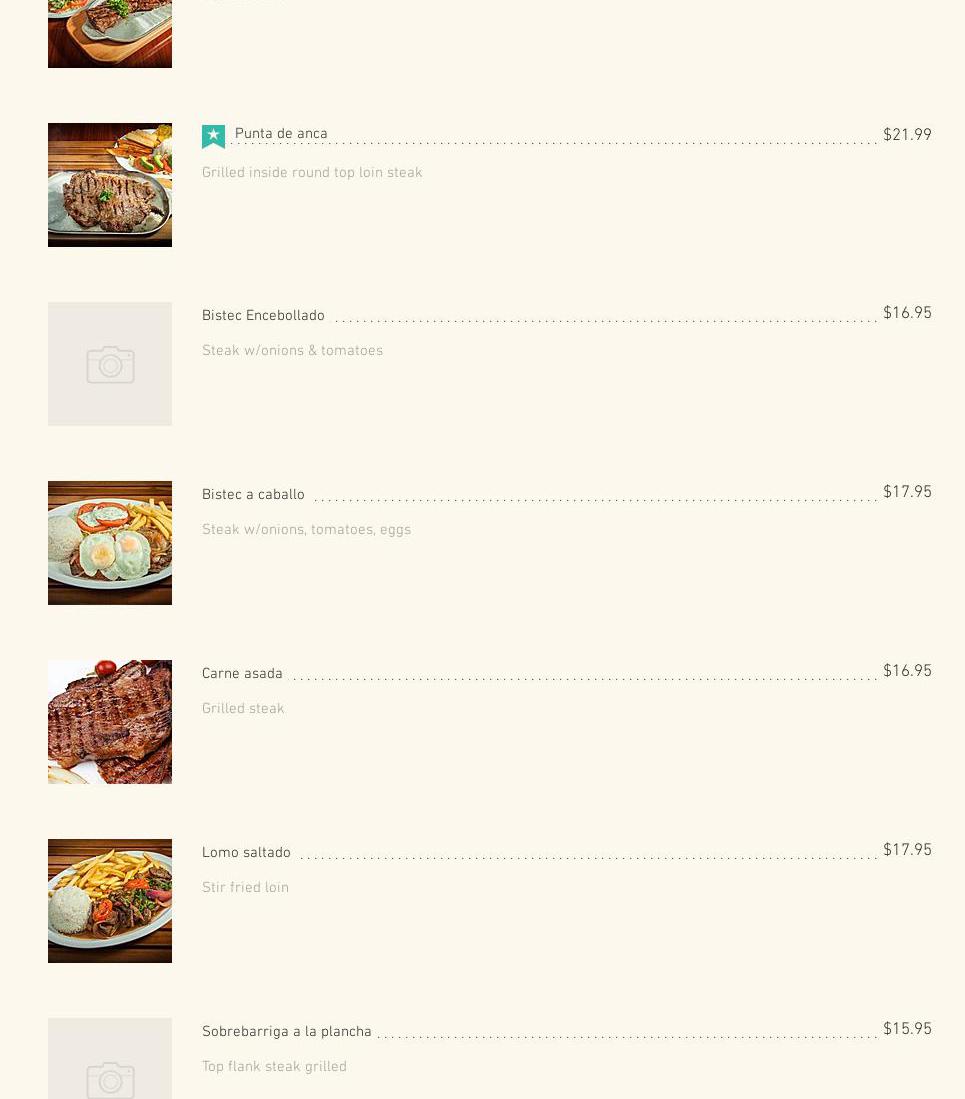View the Bistec a caballo photo

(110, 543)
